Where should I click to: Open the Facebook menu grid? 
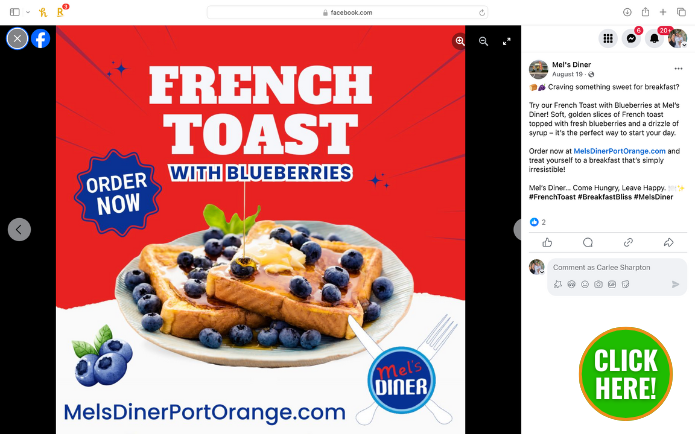(x=607, y=38)
